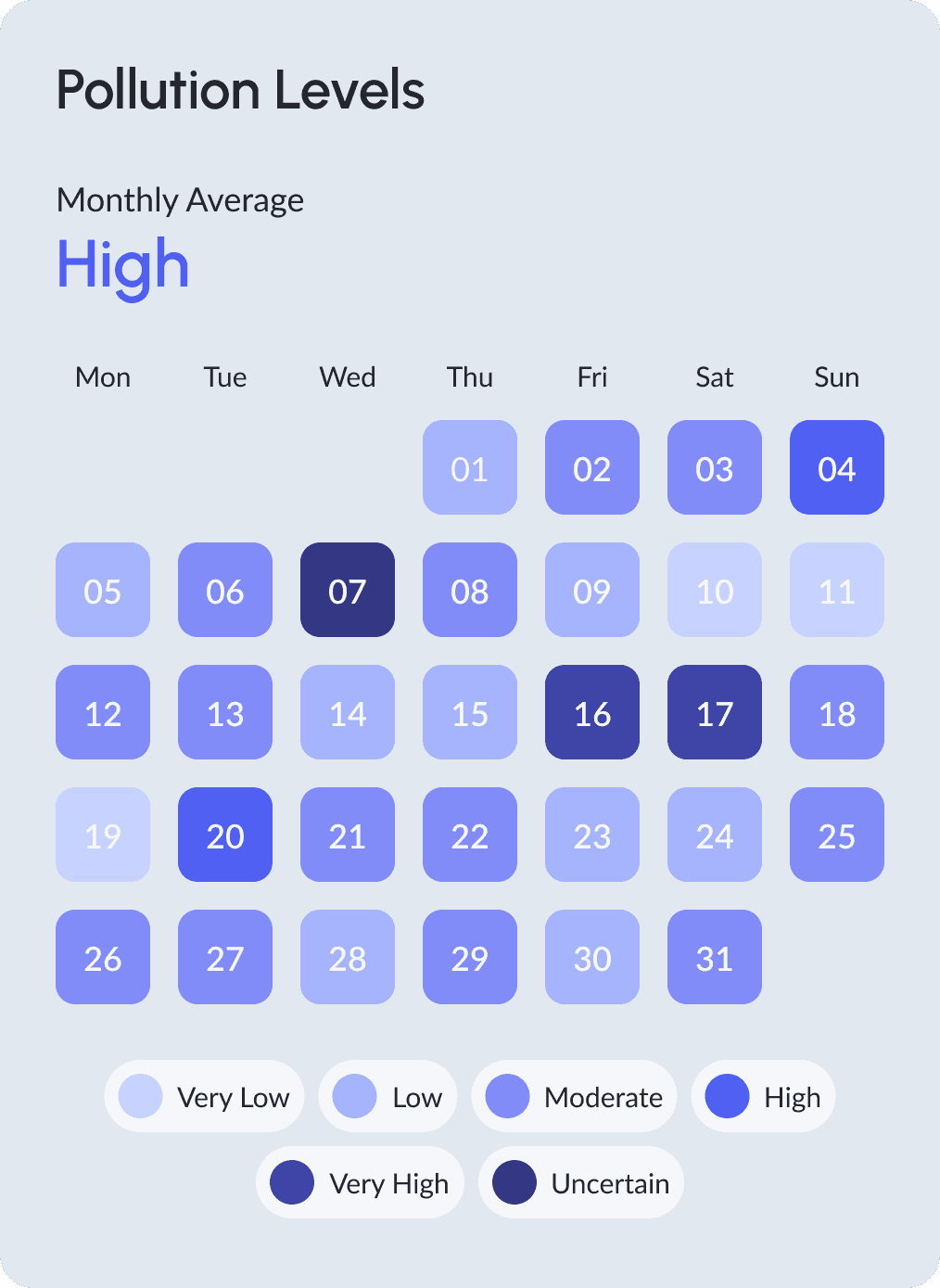
Task: Tap the High legend chip
Action: (763, 1096)
